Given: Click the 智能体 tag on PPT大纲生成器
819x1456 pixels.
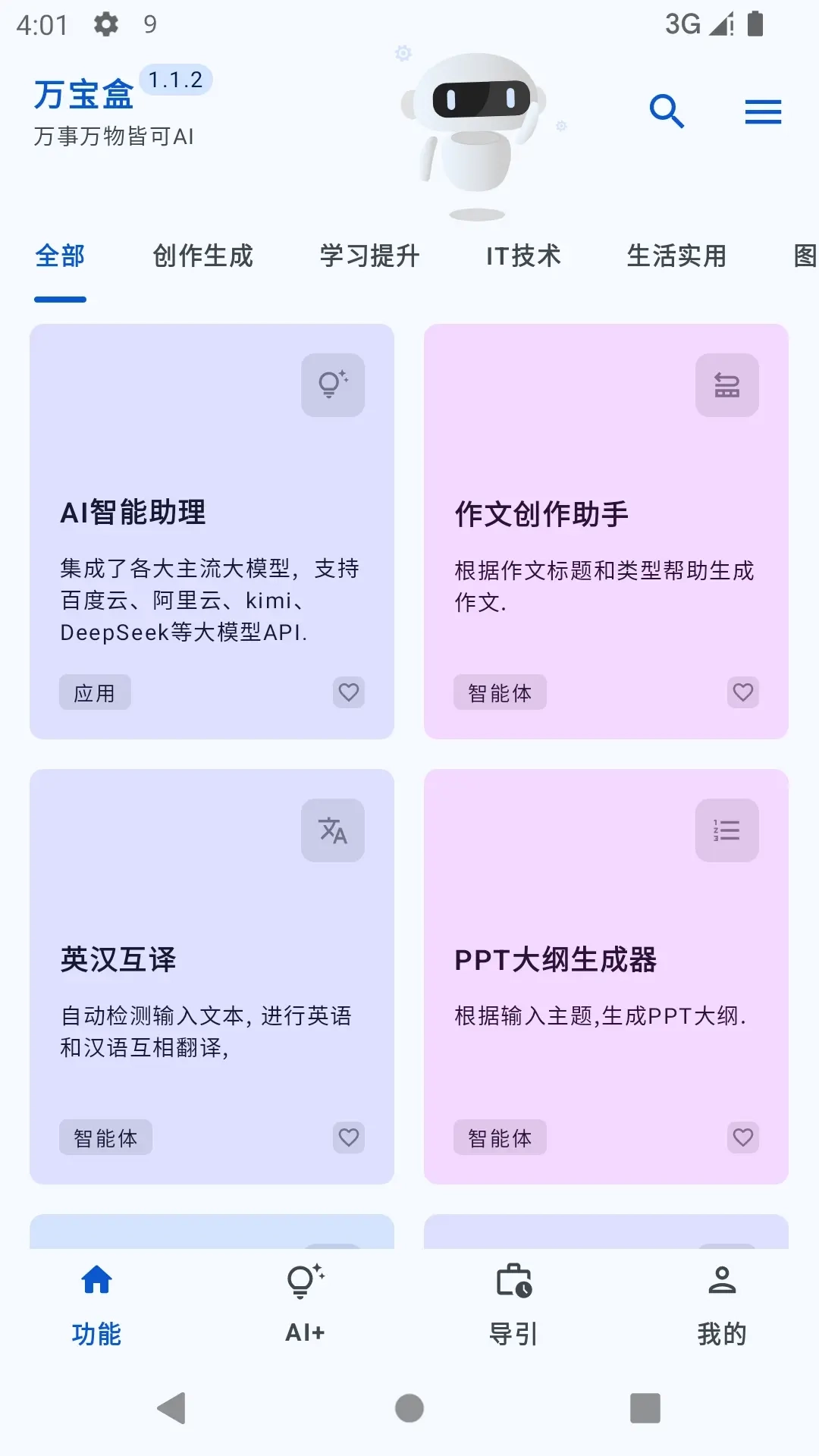Looking at the screenshot, I should click(499, 1137).
